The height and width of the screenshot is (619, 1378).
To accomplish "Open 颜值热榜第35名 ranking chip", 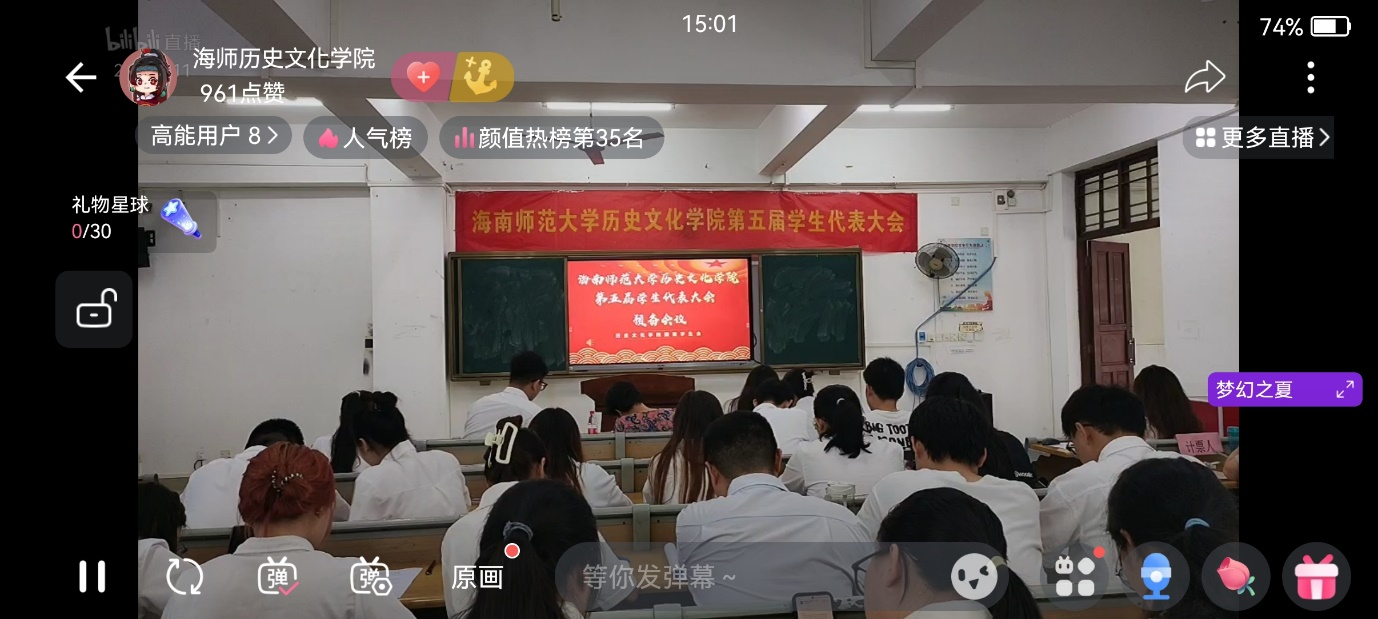I will click(551, 138).
